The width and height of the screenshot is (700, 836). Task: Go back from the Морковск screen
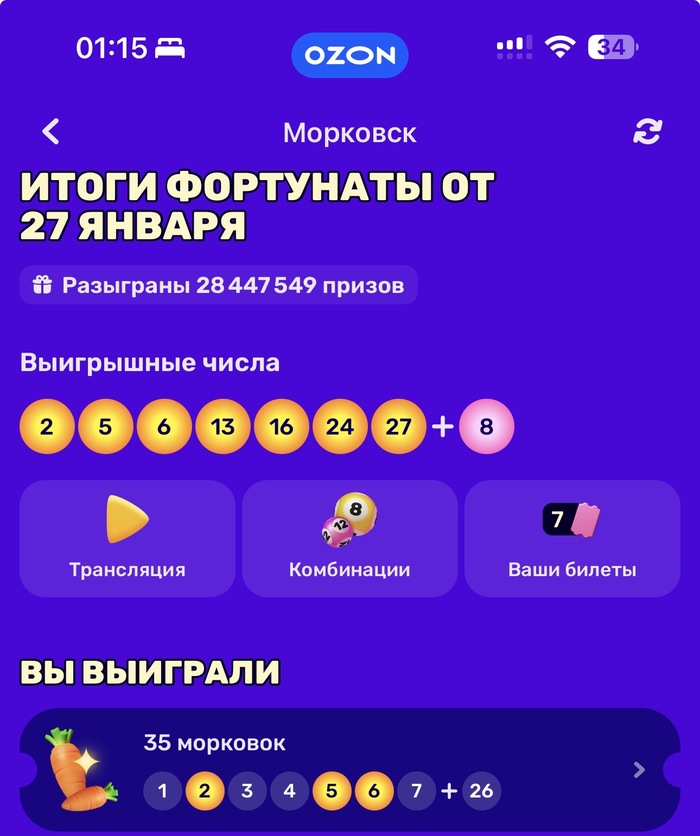pyautogui.click(x=51, y=132)
